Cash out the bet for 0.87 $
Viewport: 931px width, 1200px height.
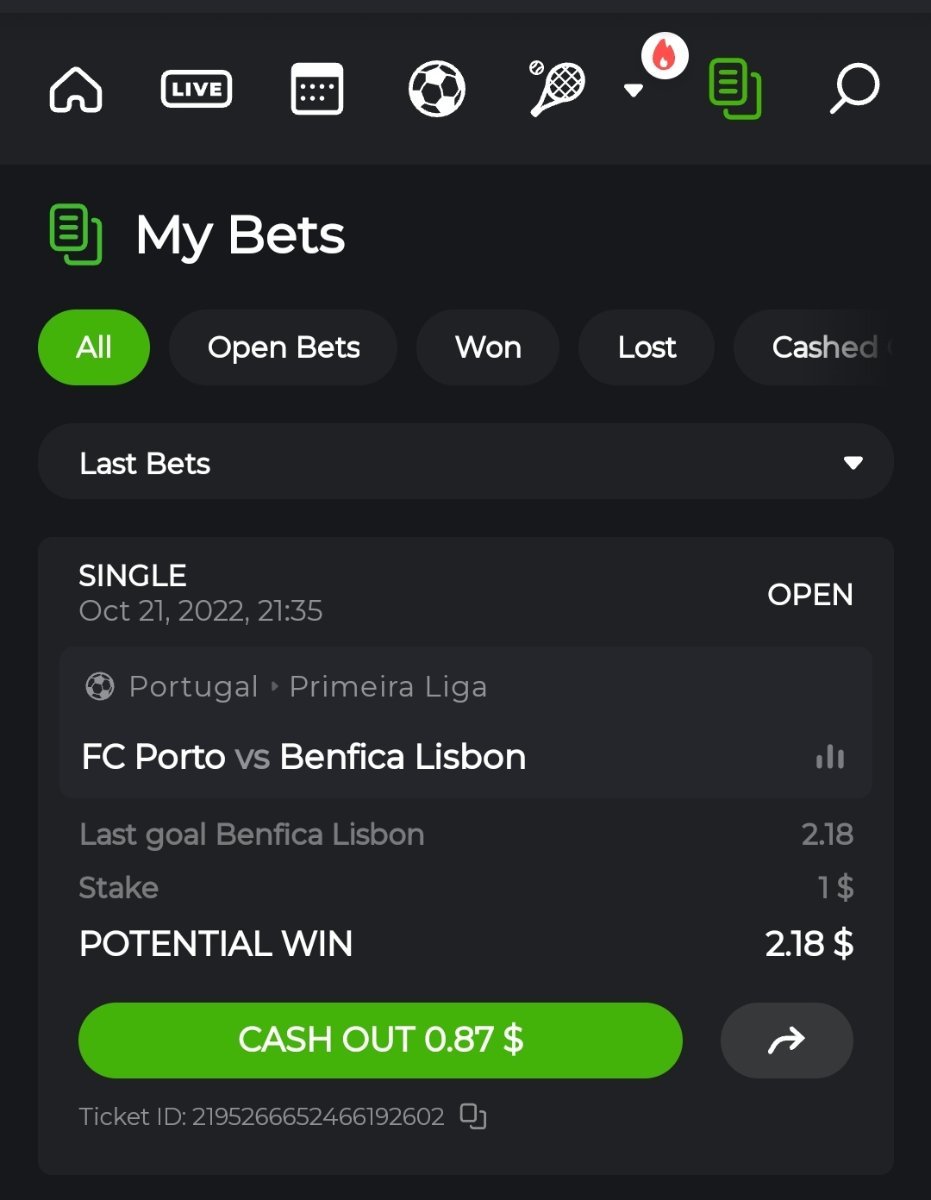click(380, 1040)
